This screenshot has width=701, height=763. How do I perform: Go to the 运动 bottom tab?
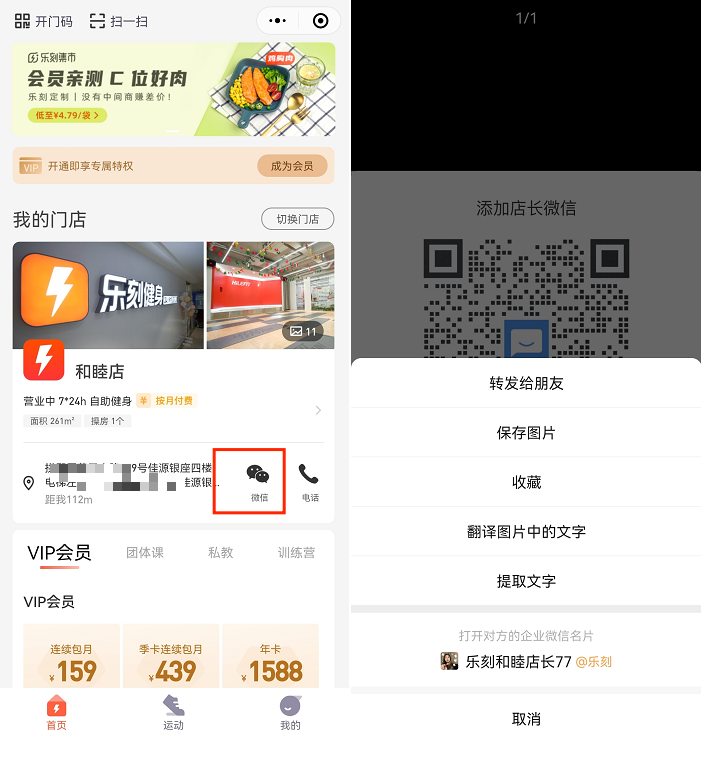coord(173,713)
